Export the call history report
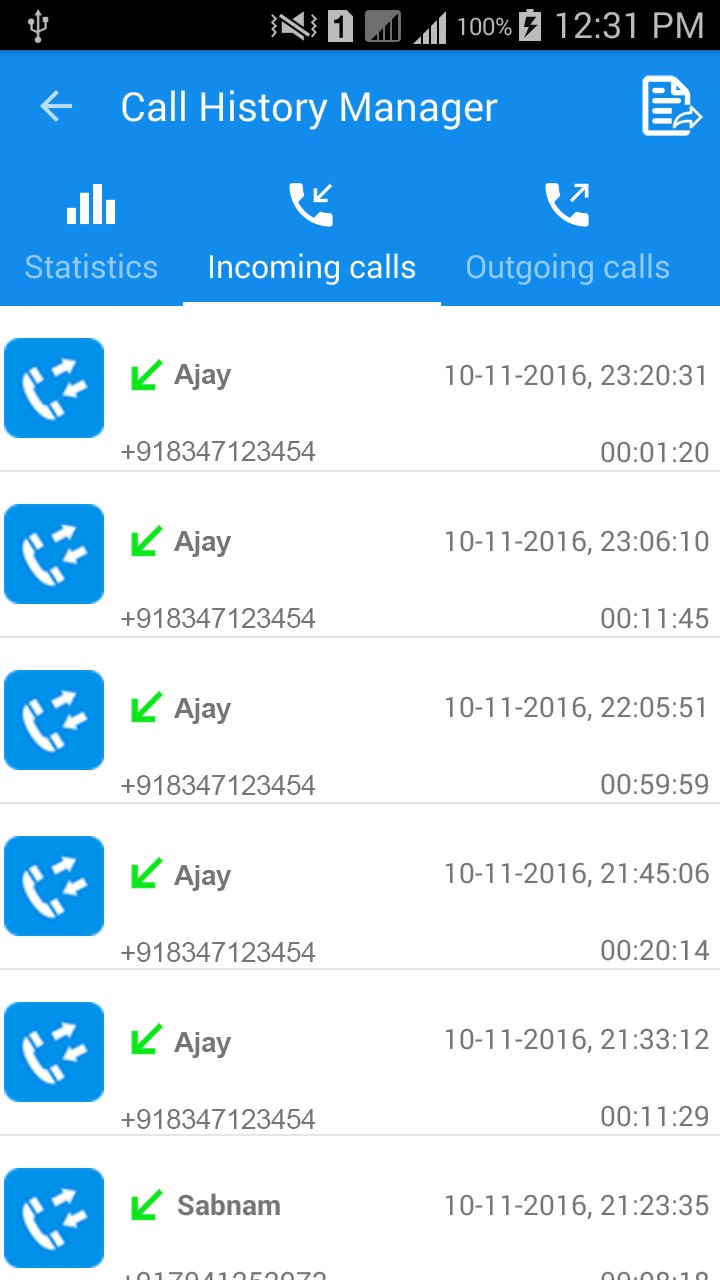 (671, 107)
